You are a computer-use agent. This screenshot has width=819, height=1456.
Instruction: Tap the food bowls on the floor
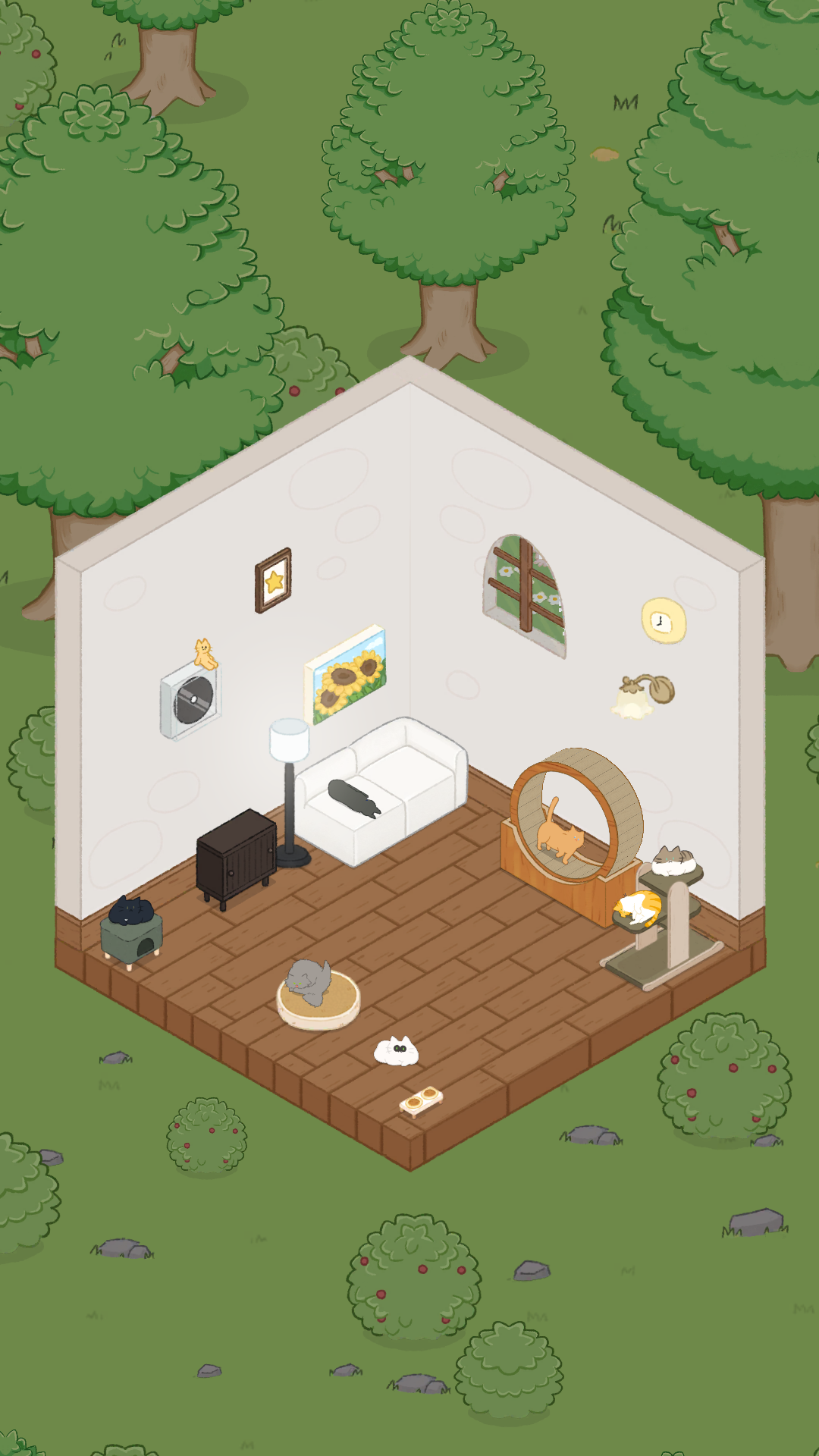coord(421,1101)
